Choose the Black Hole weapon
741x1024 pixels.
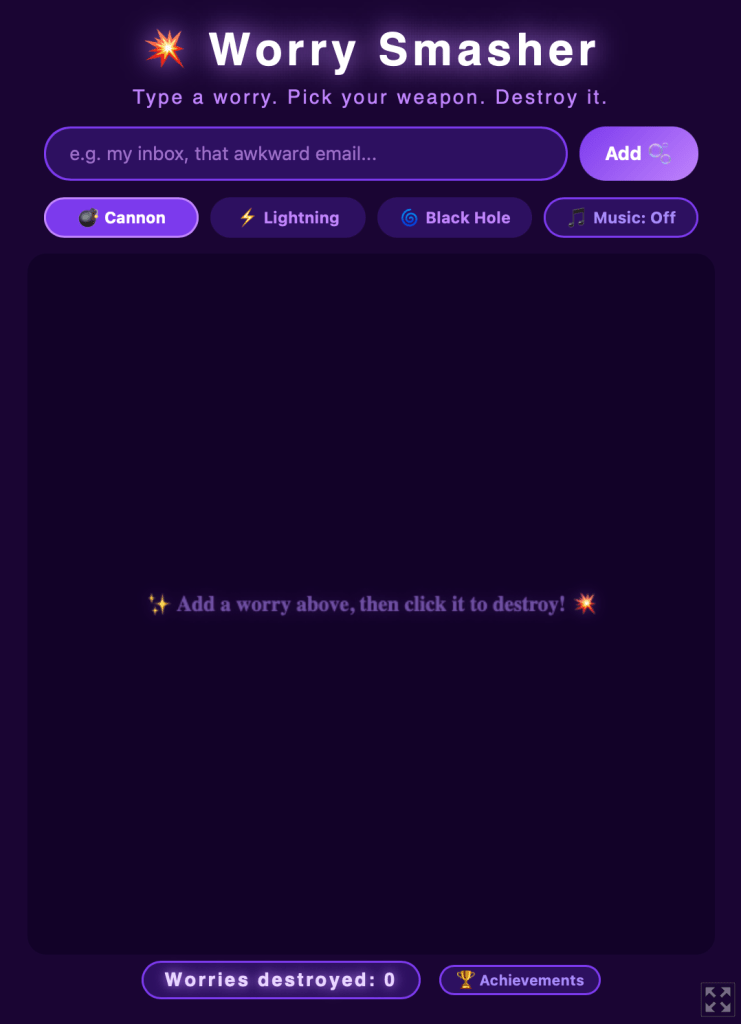[x=454, y=218]
